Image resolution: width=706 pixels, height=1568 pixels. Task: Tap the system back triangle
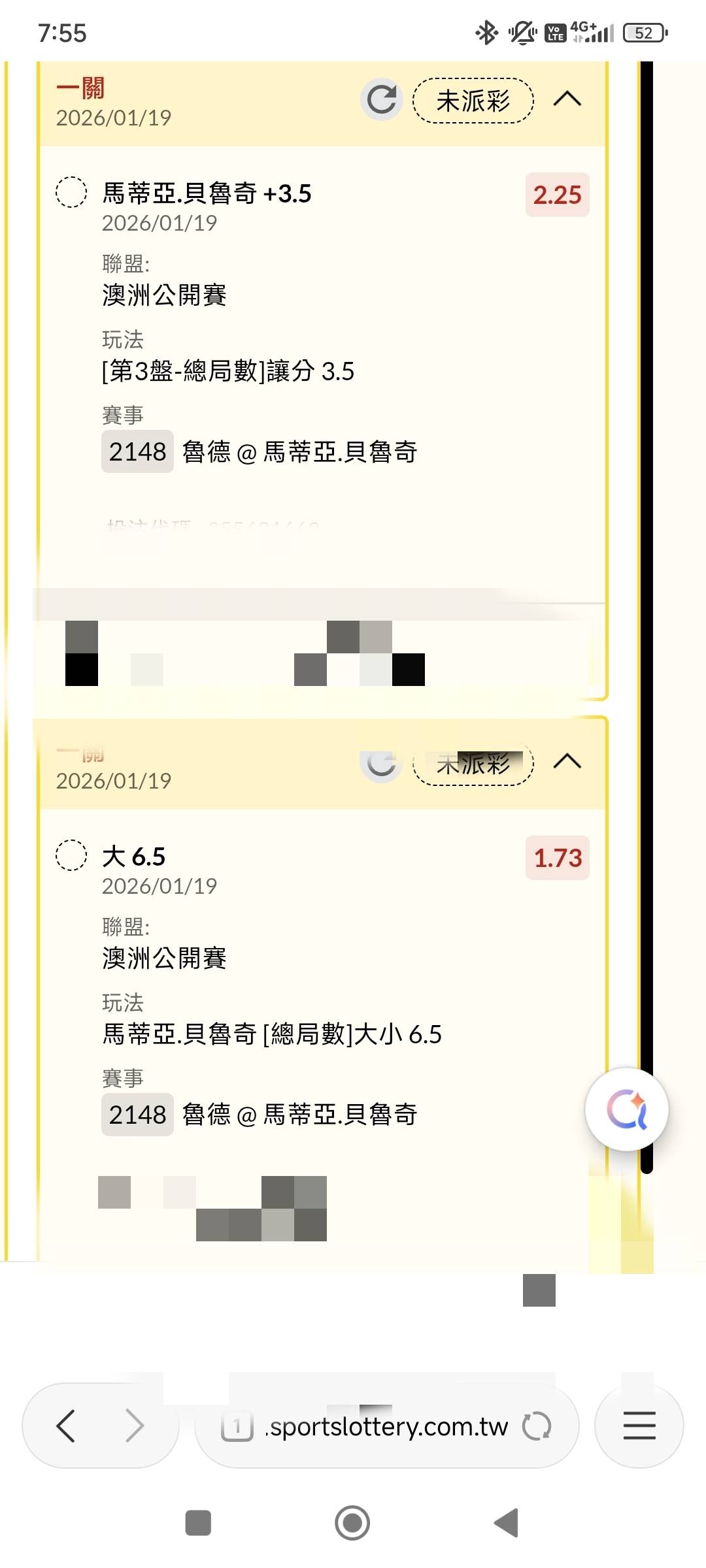507,1523
